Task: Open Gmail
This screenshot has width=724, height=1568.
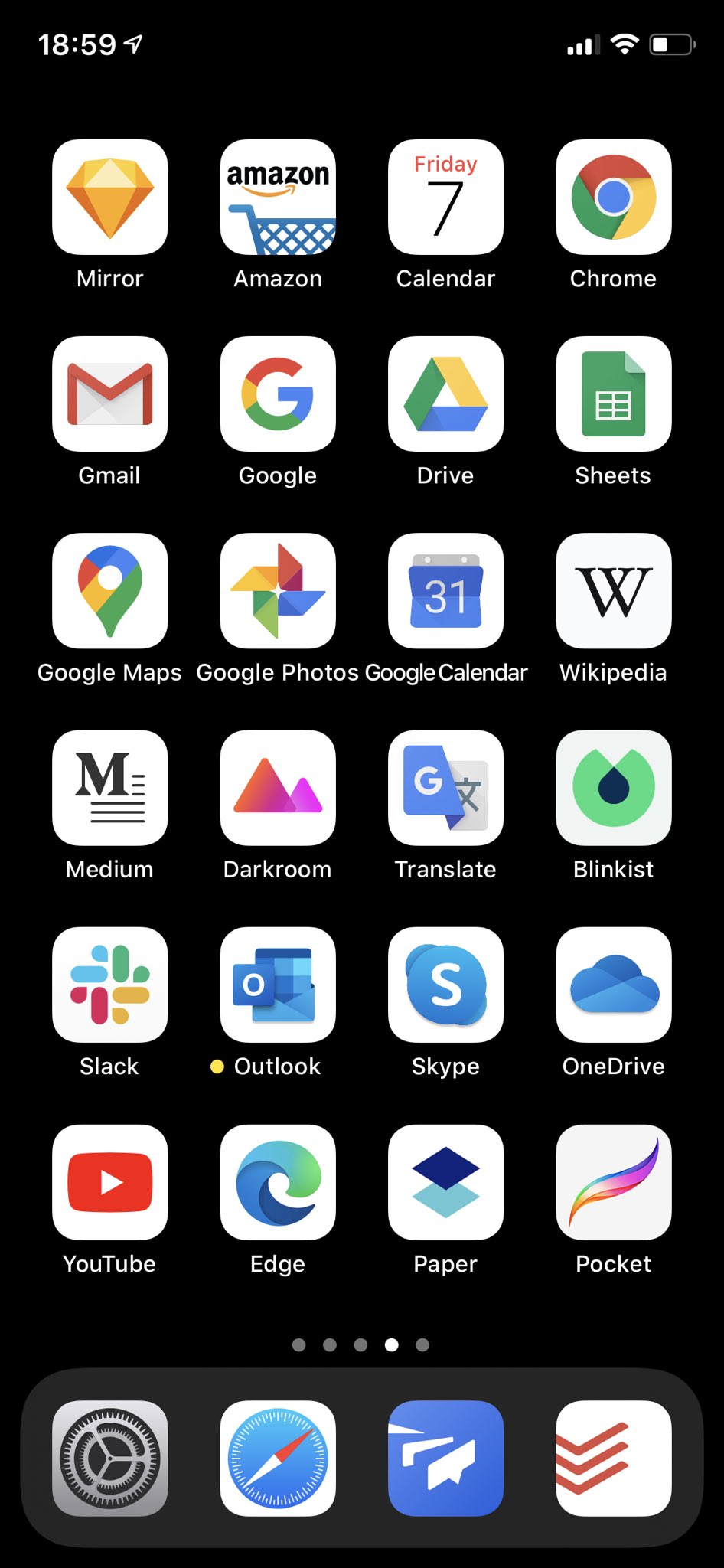Action: click(109, 394)
